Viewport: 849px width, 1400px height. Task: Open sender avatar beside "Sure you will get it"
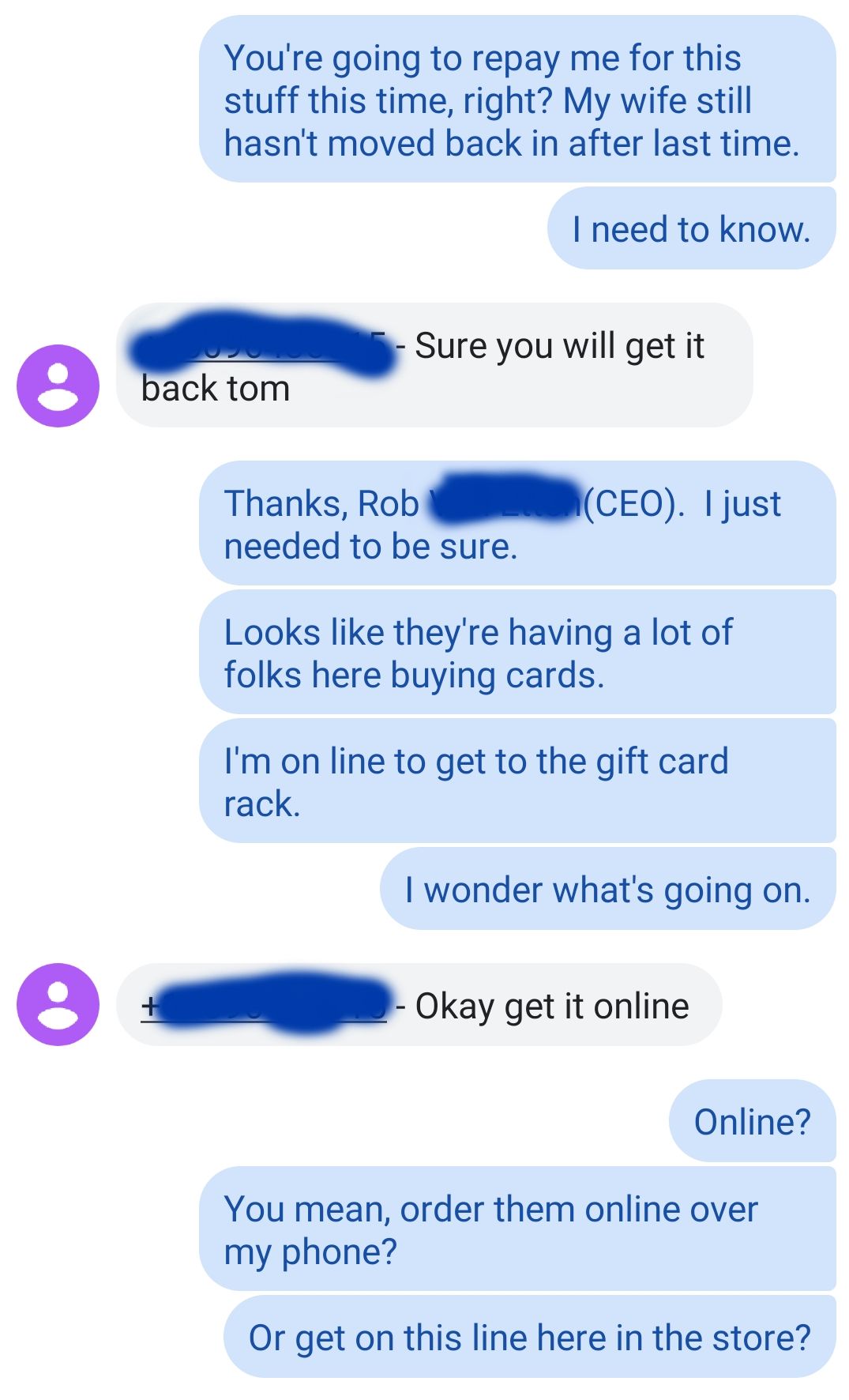pyautogui.click(x=58, y=386)
